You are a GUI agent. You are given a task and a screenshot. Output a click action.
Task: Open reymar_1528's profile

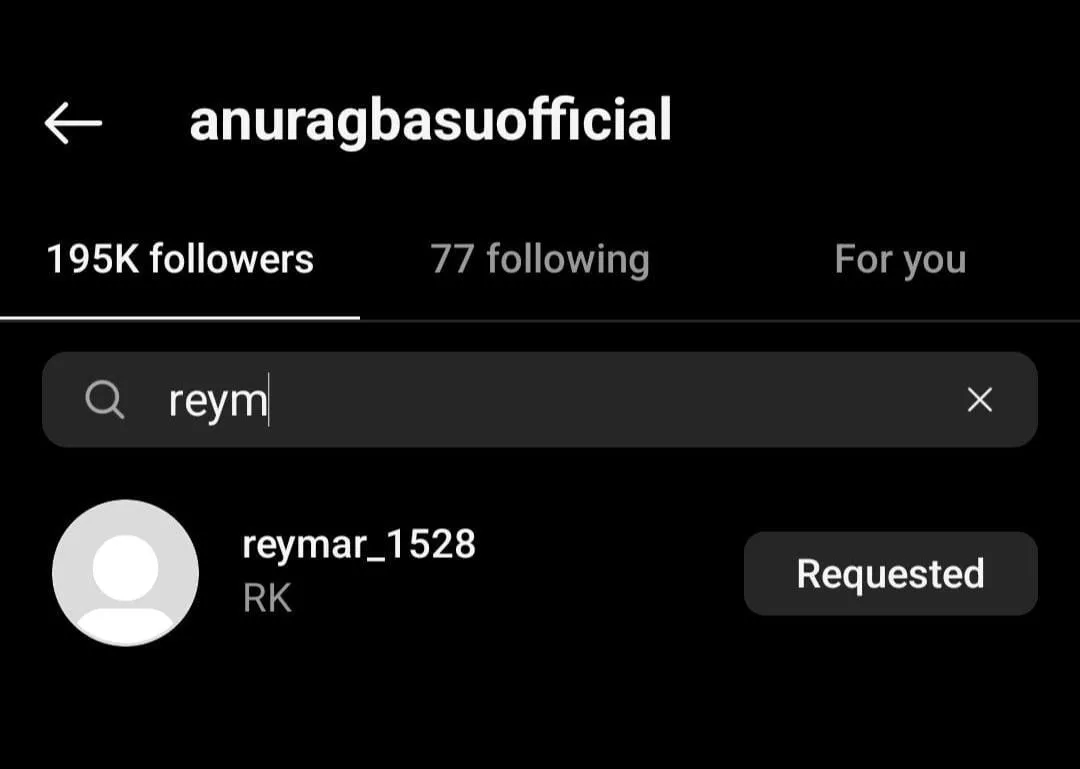point(359,545)
